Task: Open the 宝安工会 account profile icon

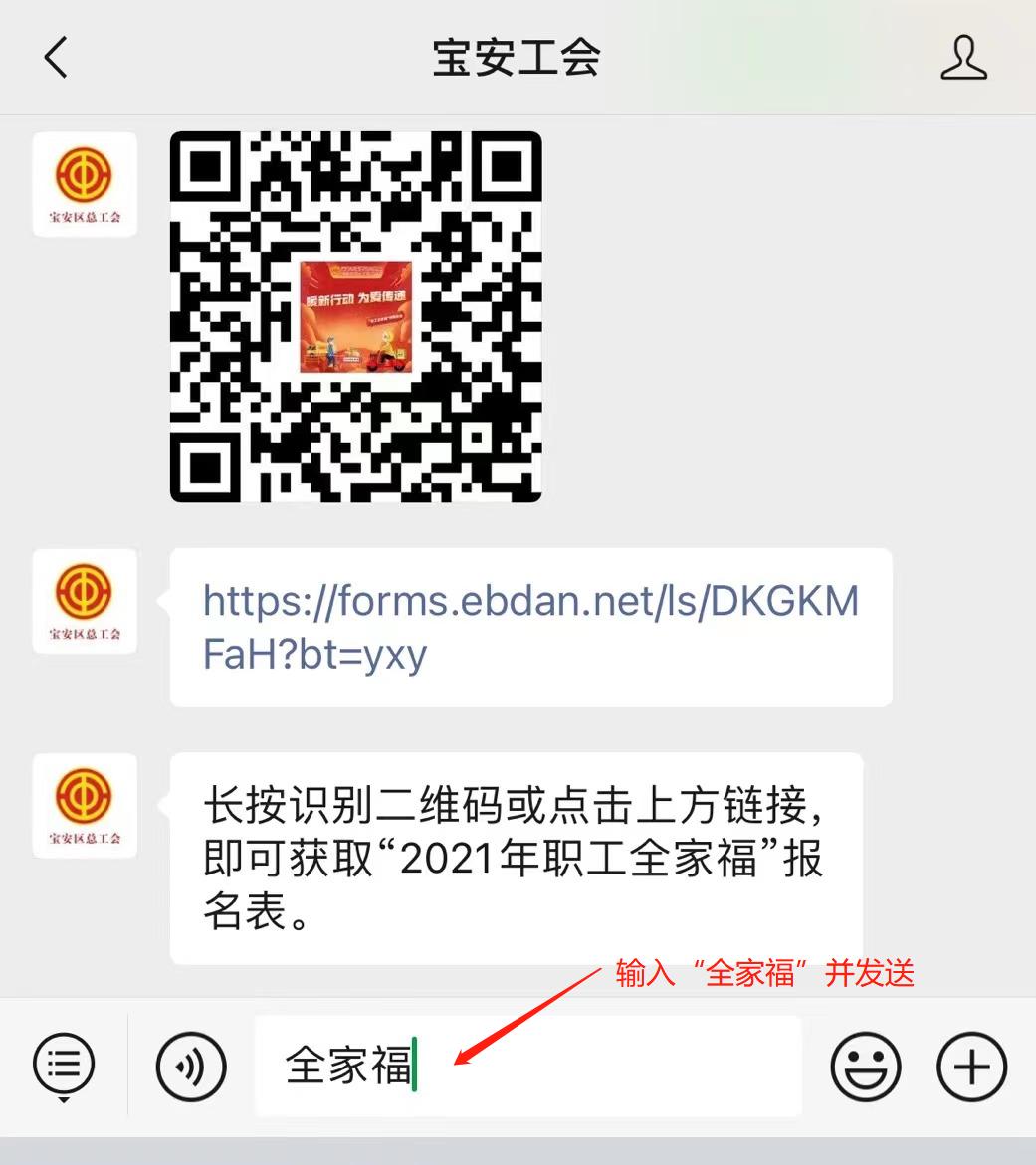Action: click(x=963, y=57)
